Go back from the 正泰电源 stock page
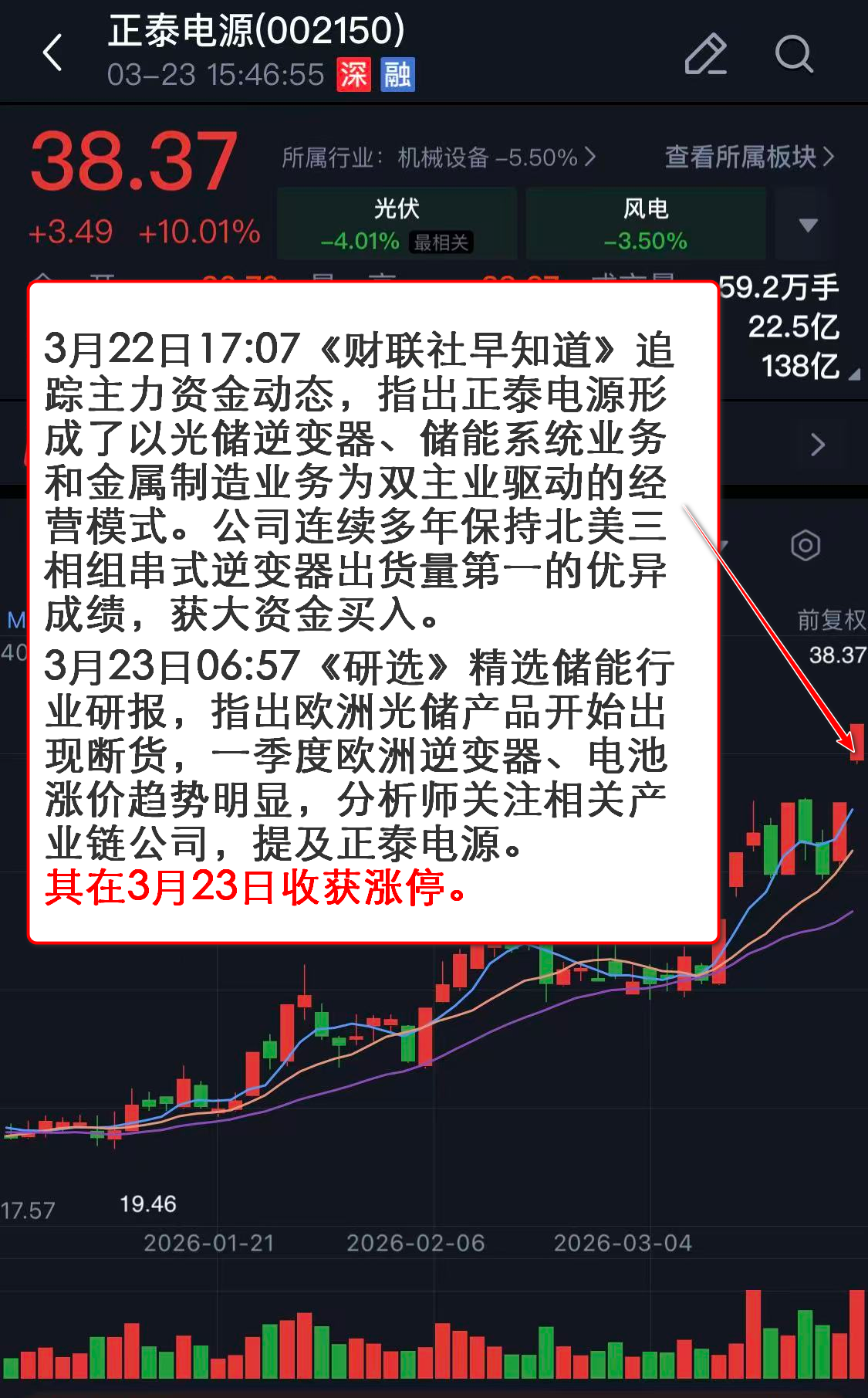868x1398 pixels. click(52, 53)
